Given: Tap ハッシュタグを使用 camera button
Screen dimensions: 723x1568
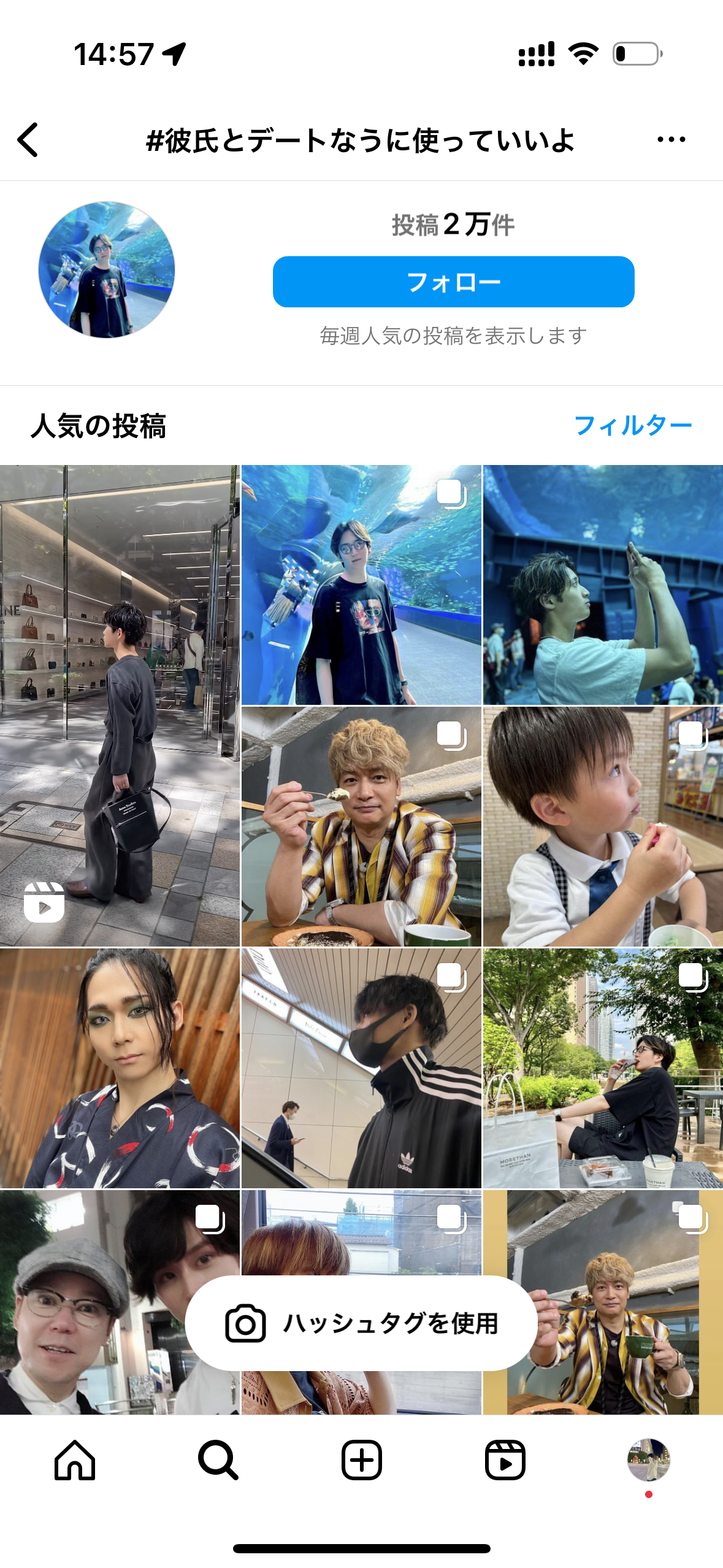Looking at the screenshot, I should (x=361, y=1323).
